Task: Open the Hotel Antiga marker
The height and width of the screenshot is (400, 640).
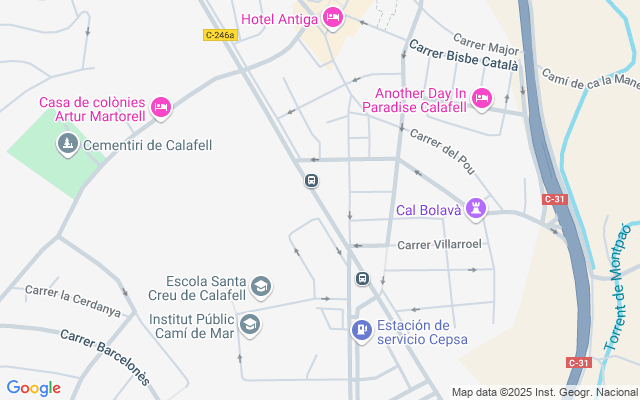Action: pyautogui.click(x=333, y=17)
